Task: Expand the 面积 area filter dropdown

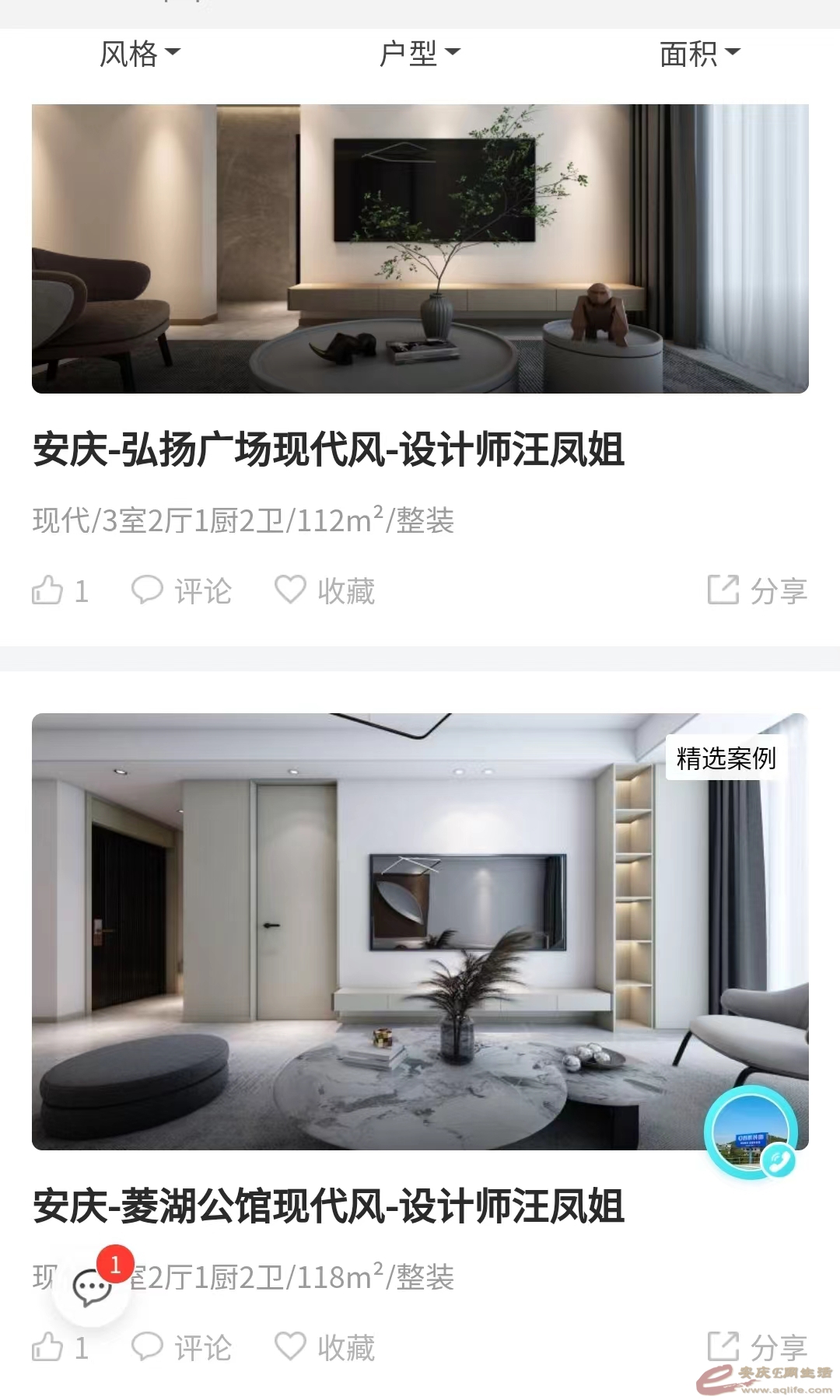Action: pyautogui.click(x=699, y=54)
